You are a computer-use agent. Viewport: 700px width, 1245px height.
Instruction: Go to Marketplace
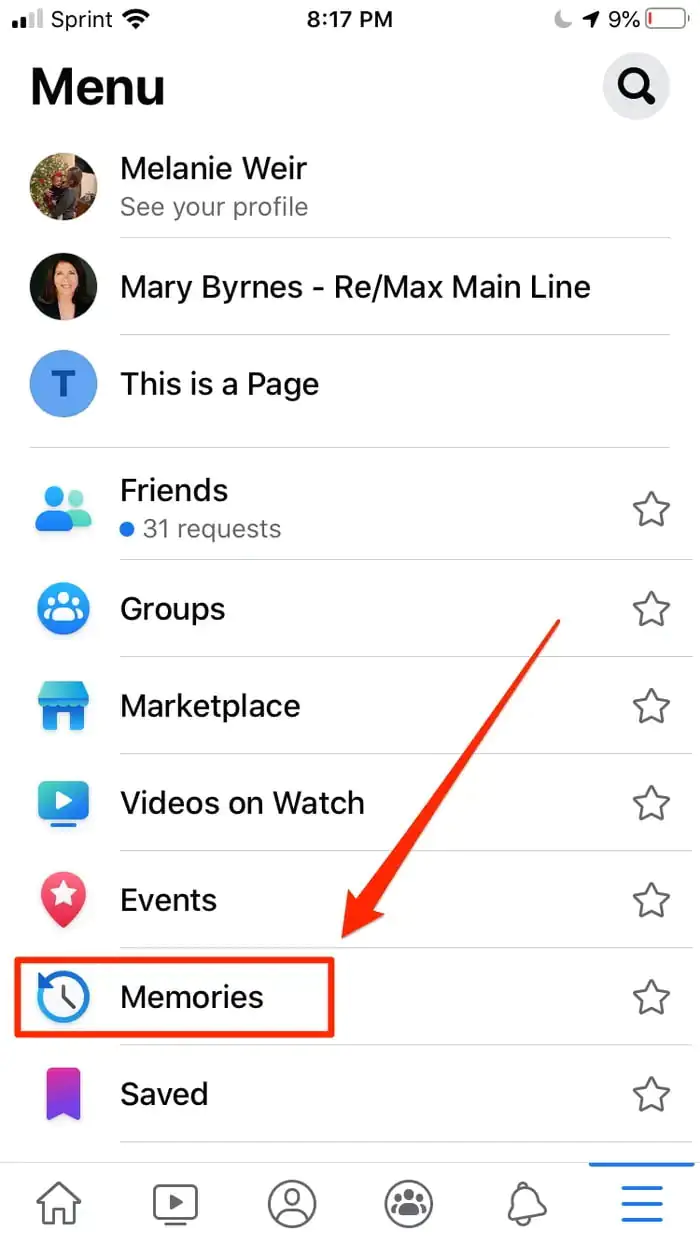coord(210,706)
